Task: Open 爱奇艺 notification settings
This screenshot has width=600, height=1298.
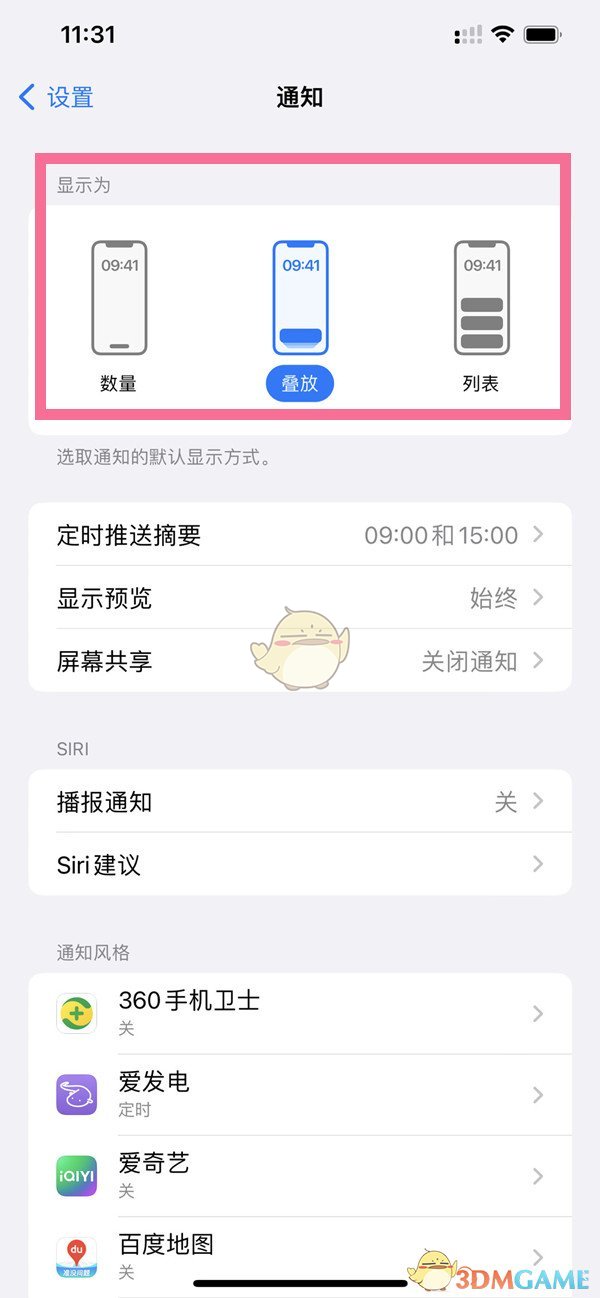Action: point(300,1176)
